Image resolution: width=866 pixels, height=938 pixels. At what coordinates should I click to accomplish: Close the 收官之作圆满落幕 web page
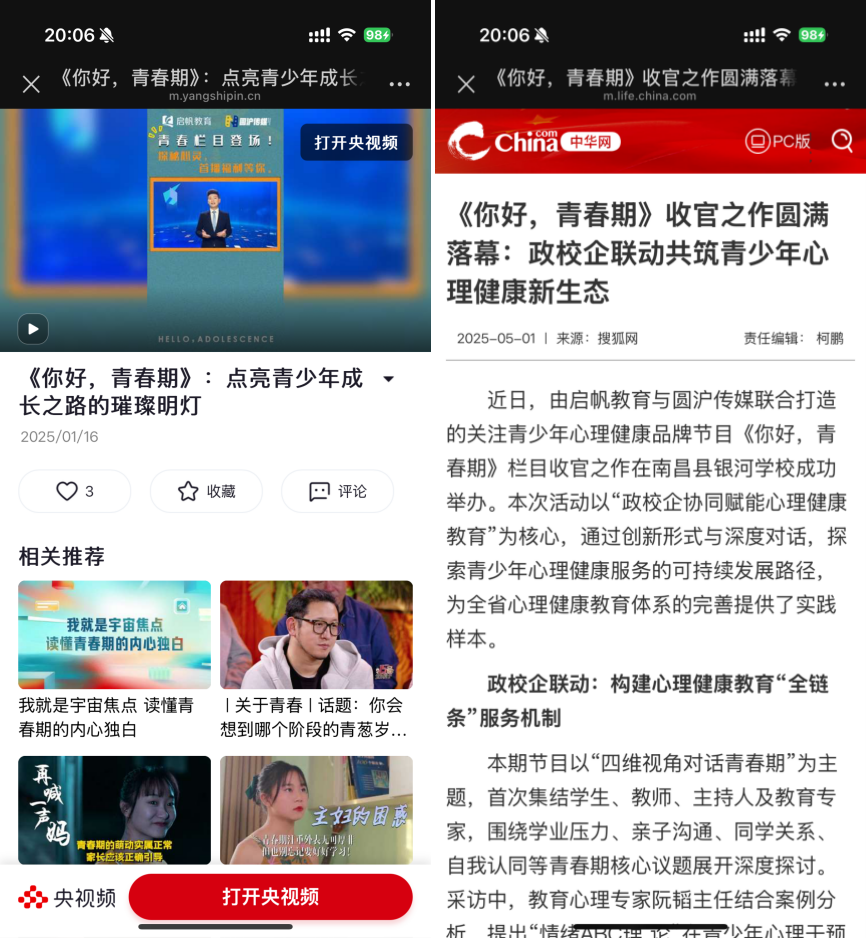pos(466,84)
